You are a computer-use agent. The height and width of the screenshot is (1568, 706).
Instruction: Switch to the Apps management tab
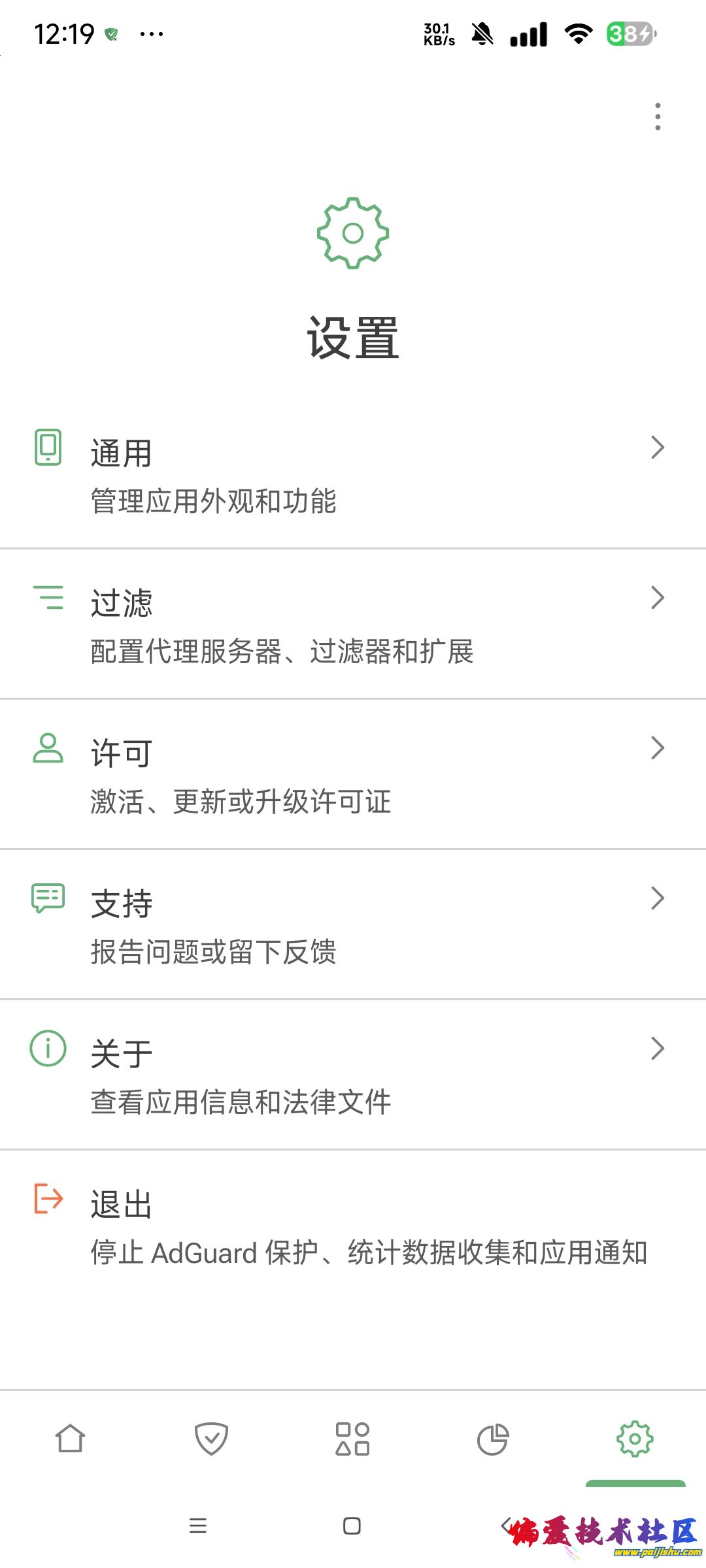tap(352, 1439)
